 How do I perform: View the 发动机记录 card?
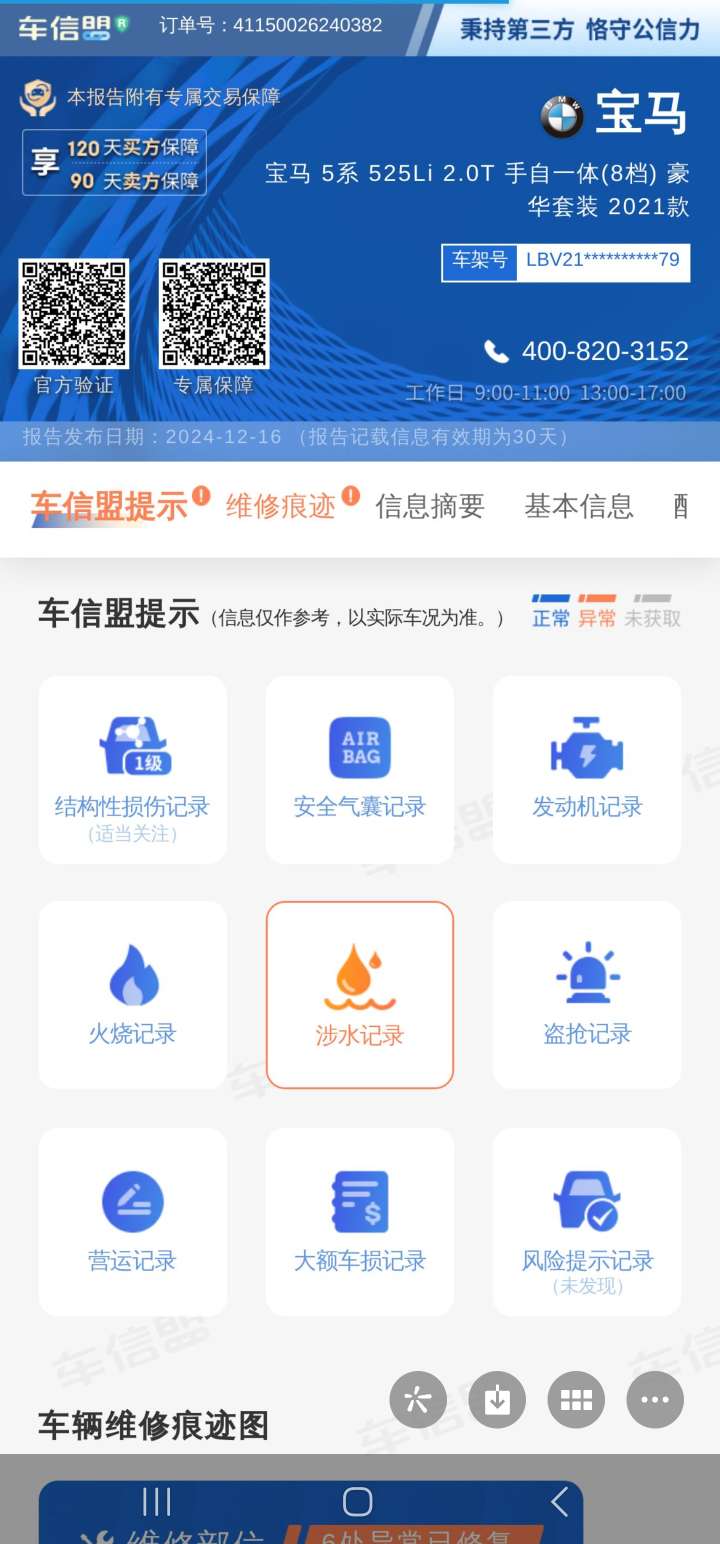587,770
